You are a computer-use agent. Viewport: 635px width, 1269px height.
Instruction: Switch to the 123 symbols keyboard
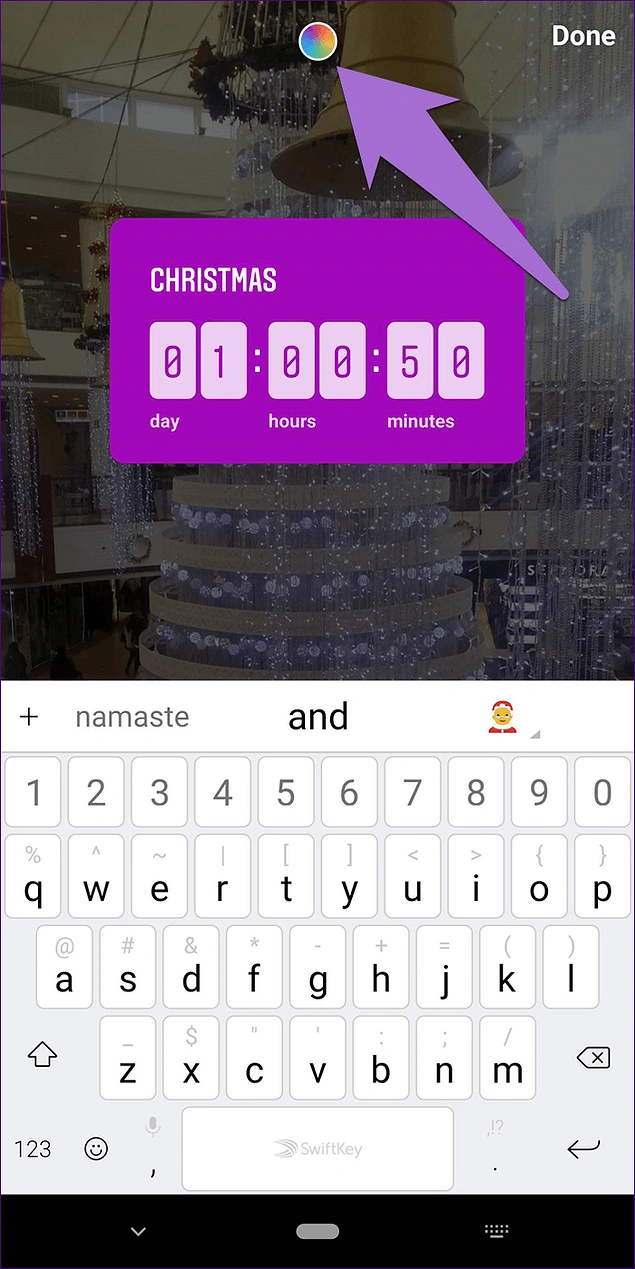tap(32, 1148)
